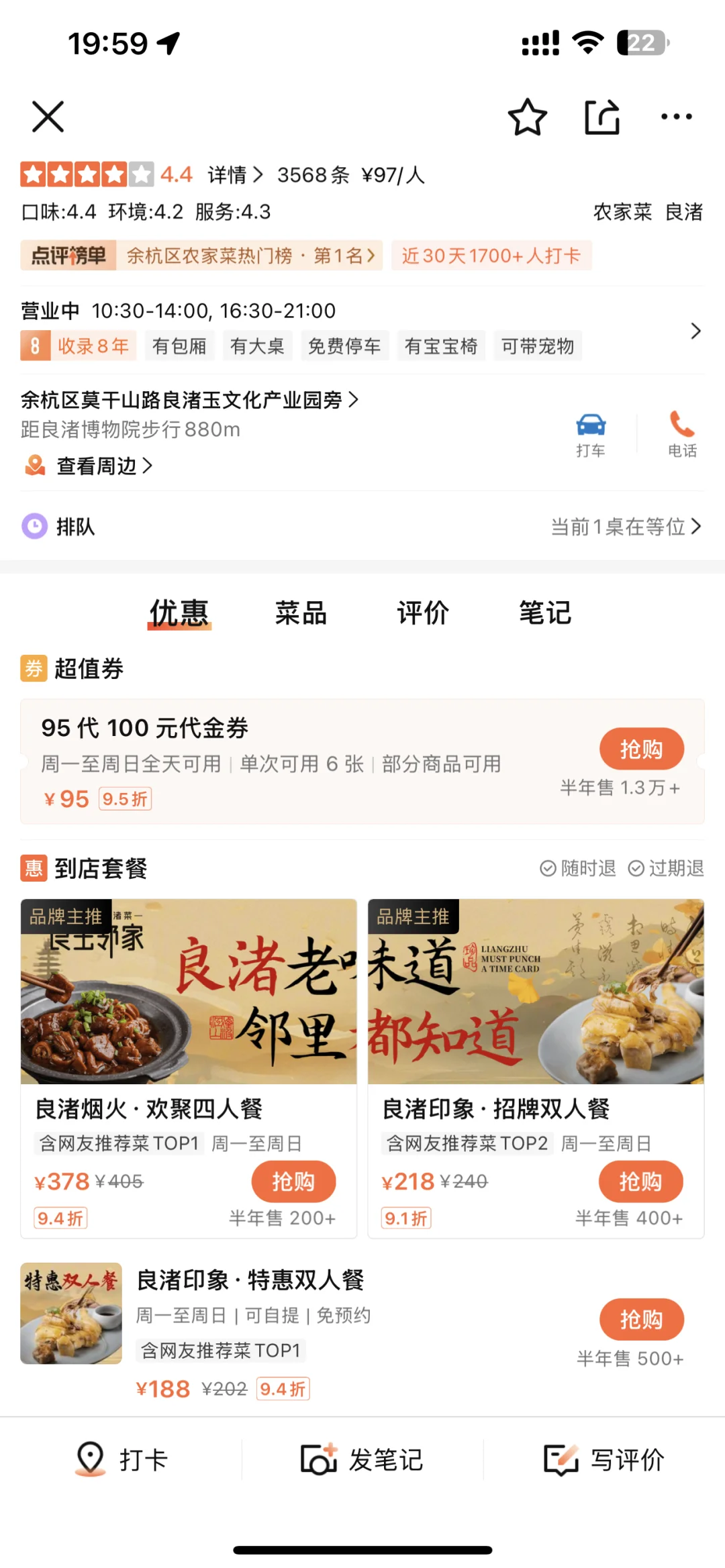Tap the 随时退 checkmark
This screenshot has width=725, height=1568.
(549, 868)
